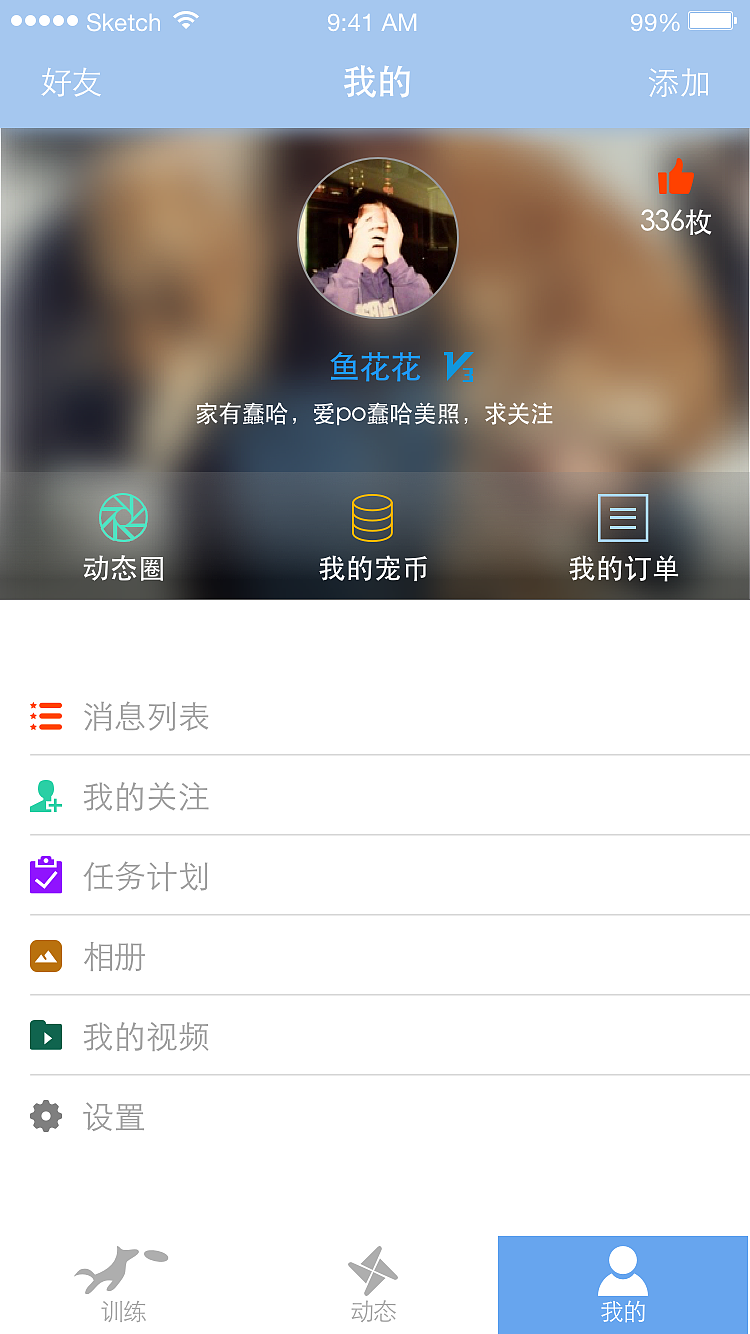This screenshot has height=1334, width=750.
Task: Click the username 鱼花花 link
Action: tap(375, 367)
